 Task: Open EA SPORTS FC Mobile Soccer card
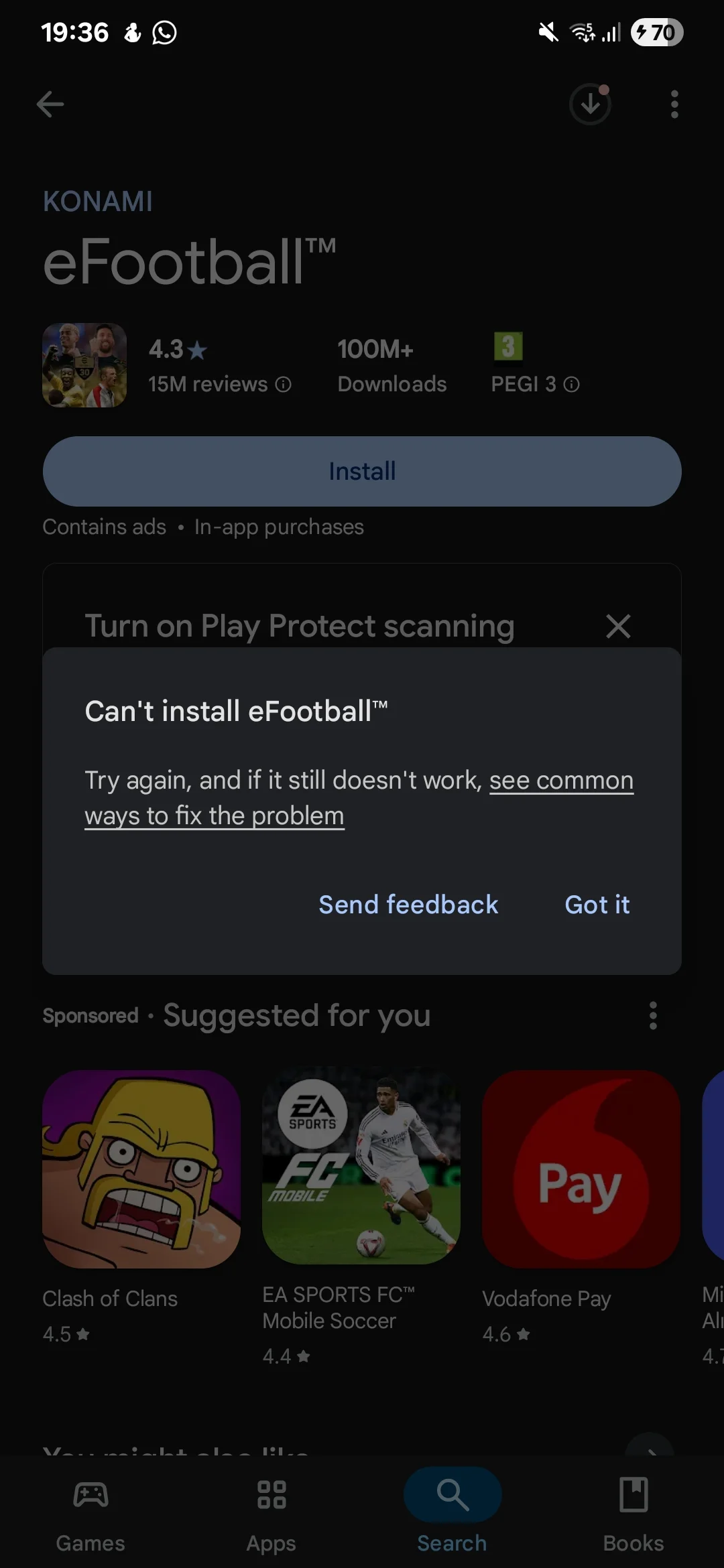(x=361, y=1169)
